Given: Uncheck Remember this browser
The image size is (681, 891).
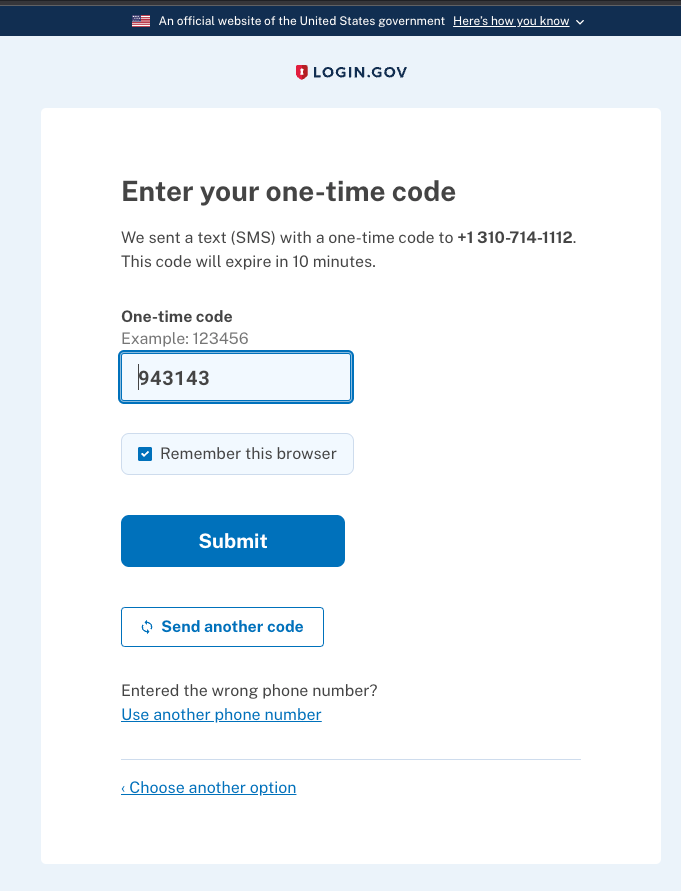Looking at the screenshot, I should [x=145, y=454].
